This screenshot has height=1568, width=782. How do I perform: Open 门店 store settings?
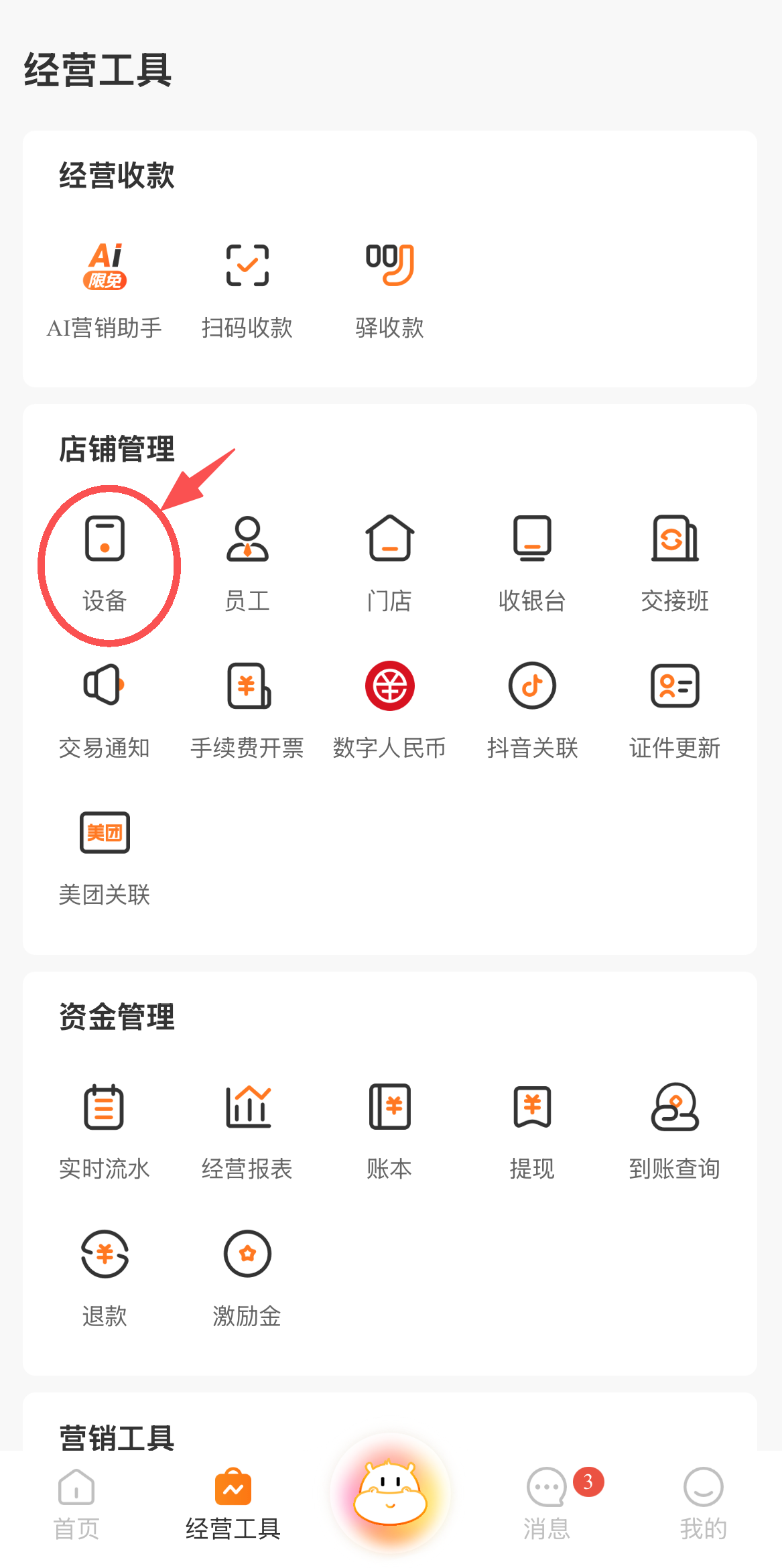[390, 563]
